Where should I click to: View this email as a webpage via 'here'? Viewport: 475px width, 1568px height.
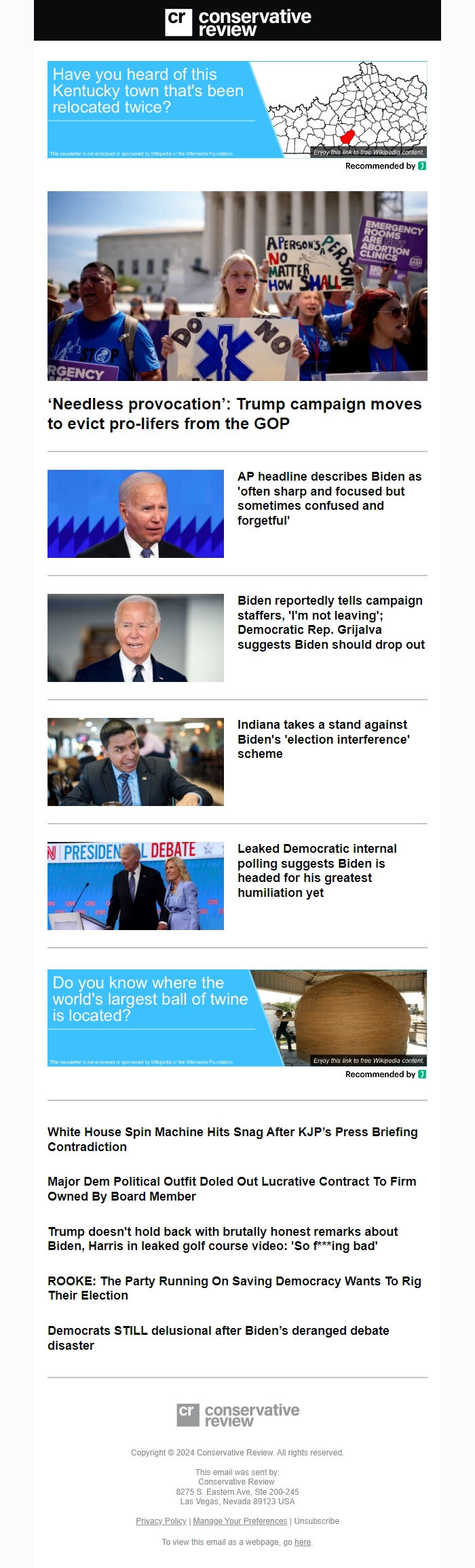(303, 1542)
